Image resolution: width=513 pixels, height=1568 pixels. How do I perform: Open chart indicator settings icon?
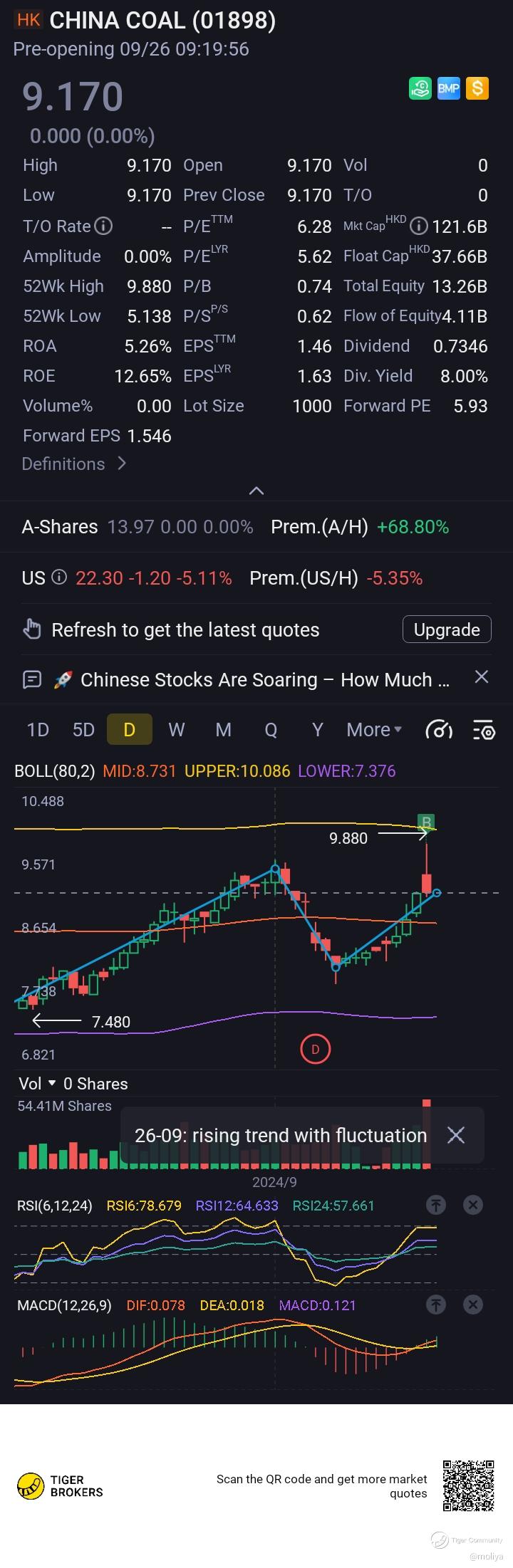pyautogui.click(x=484, y=730)
